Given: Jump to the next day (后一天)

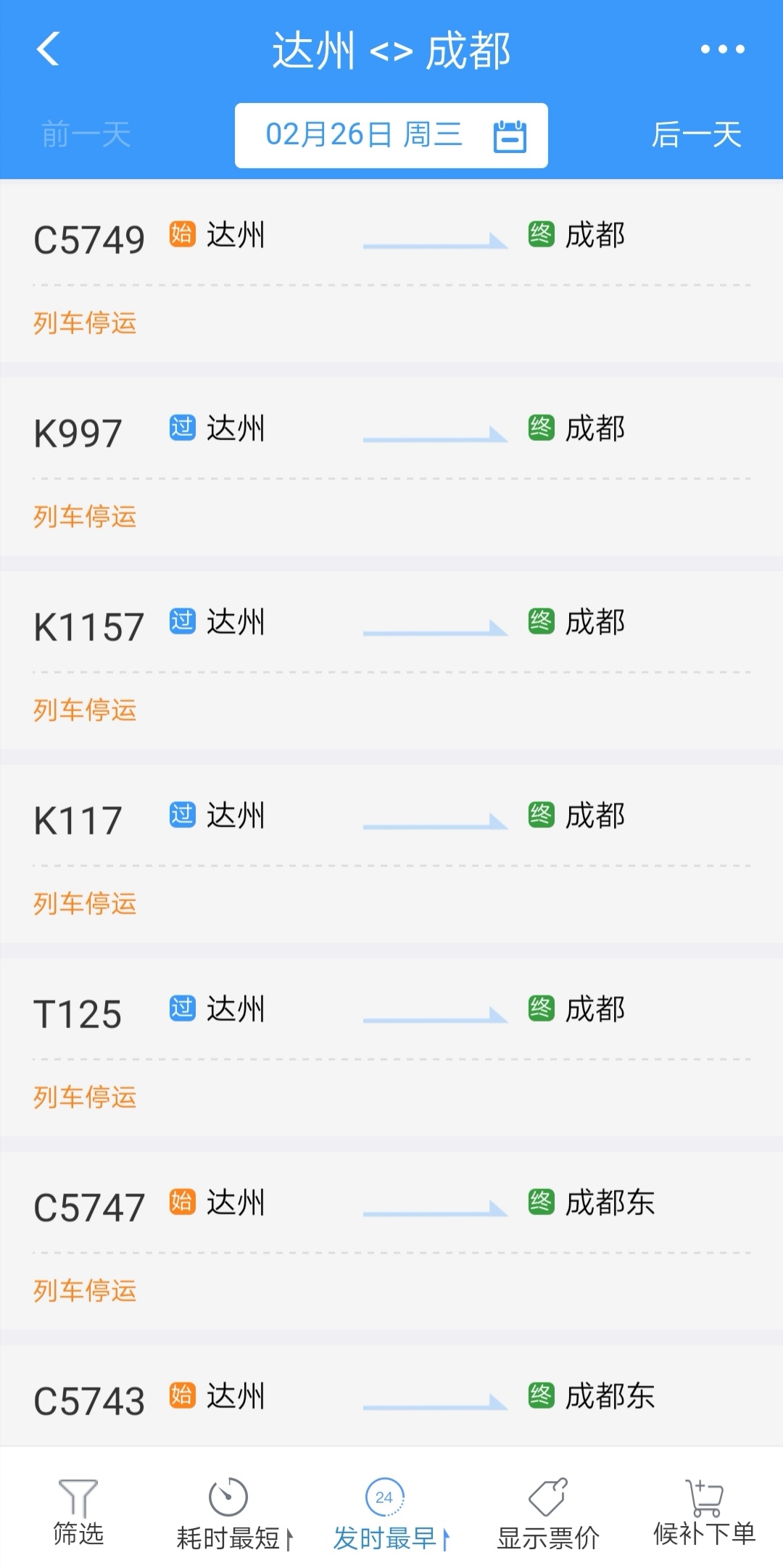Looking at the screenshot, I should click(x=695, y=136).
